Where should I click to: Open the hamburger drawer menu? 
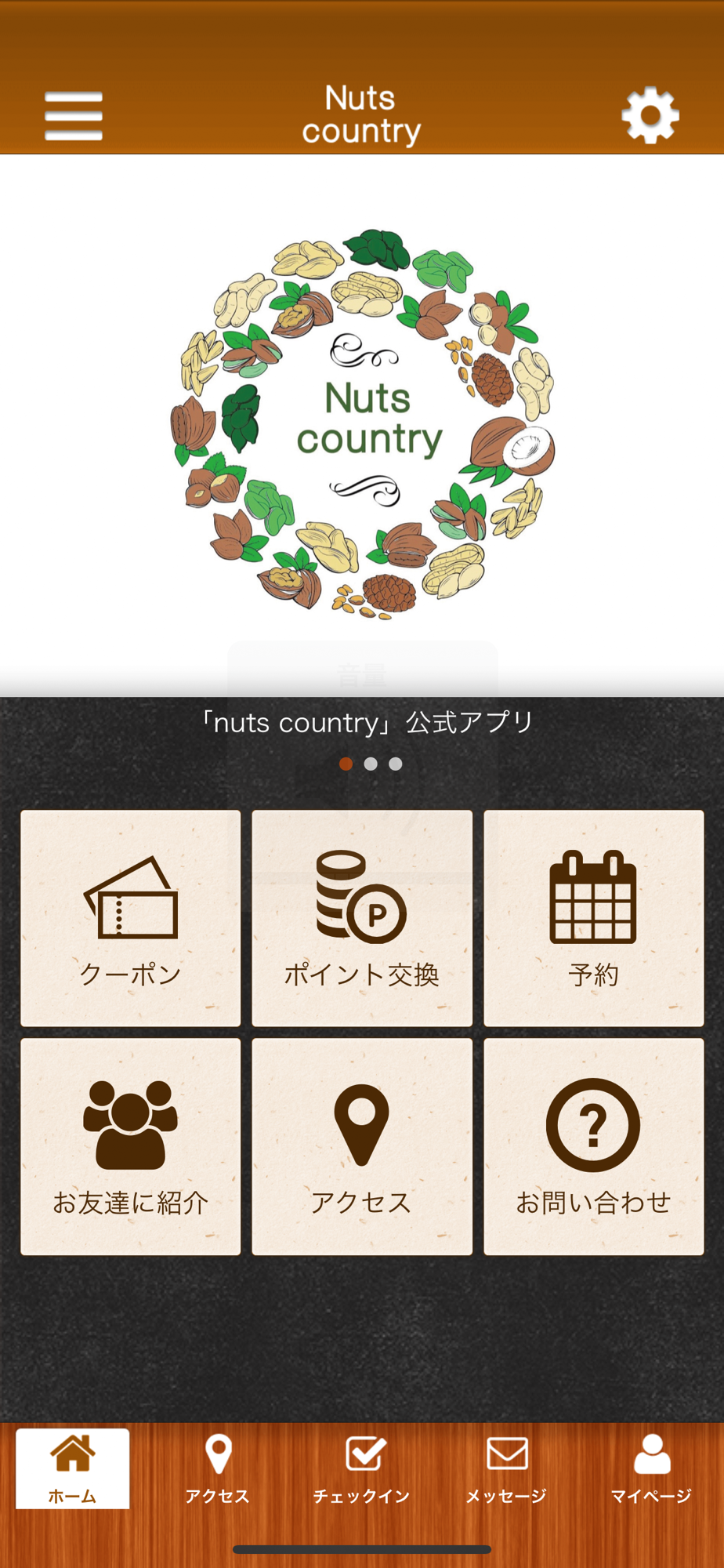point(74,116)
